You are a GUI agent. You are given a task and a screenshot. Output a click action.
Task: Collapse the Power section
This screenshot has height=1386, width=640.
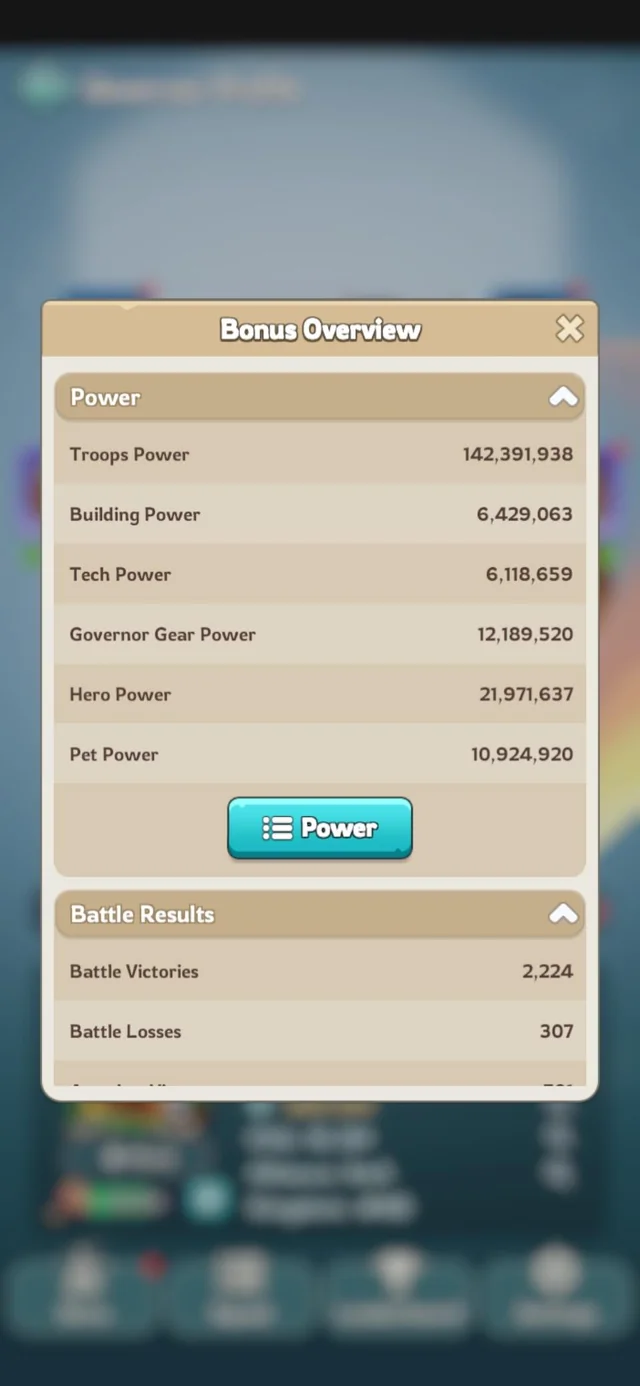[x=563, y=397]
